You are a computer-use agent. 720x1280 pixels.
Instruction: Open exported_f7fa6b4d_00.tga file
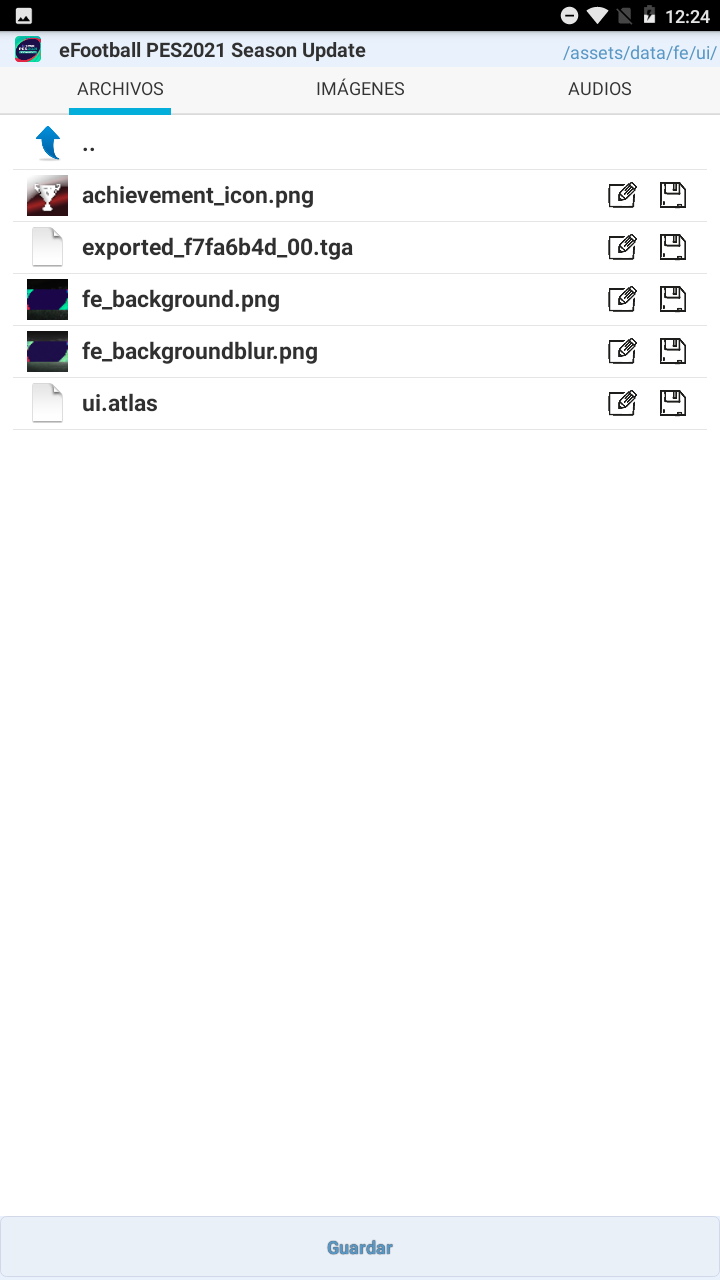(217, 248)
